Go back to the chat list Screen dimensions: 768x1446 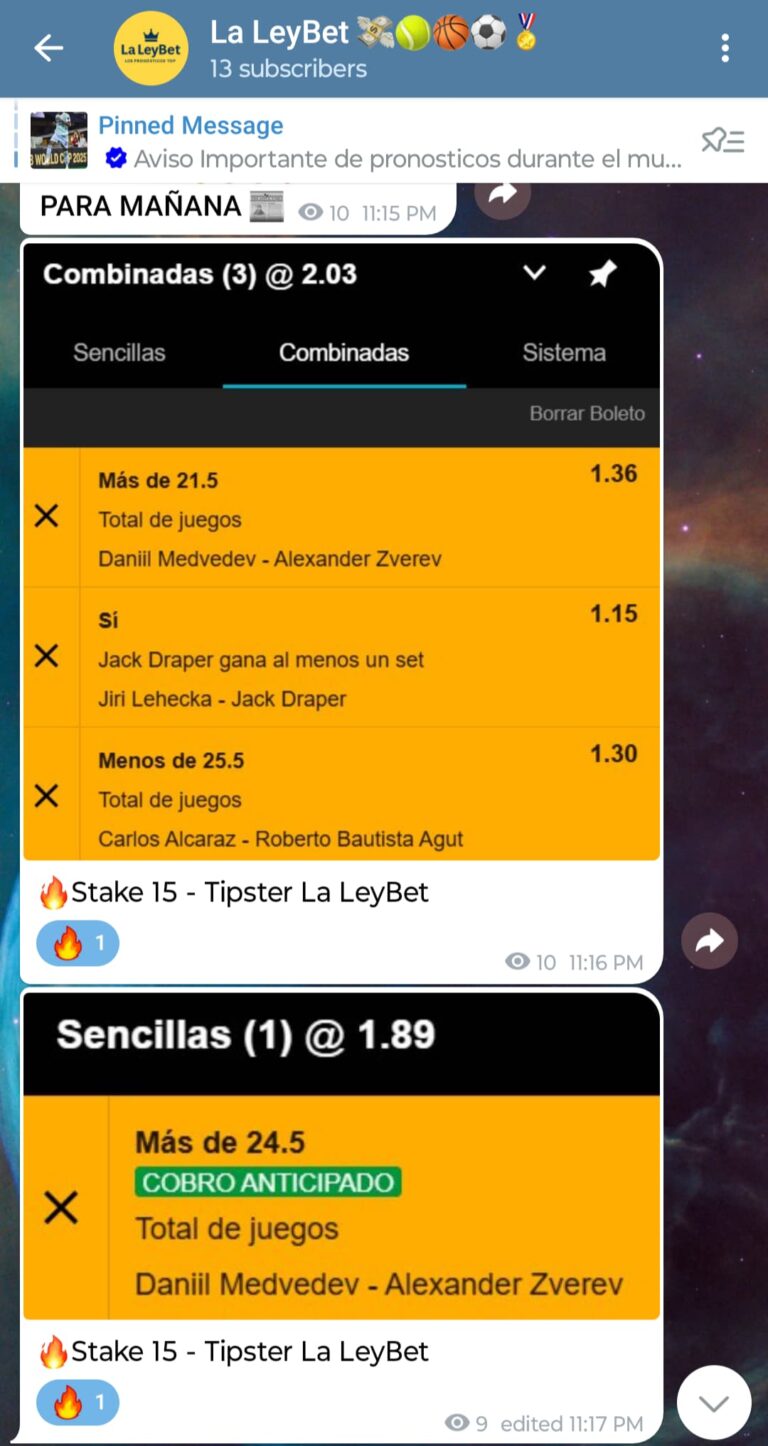point(48,48)
